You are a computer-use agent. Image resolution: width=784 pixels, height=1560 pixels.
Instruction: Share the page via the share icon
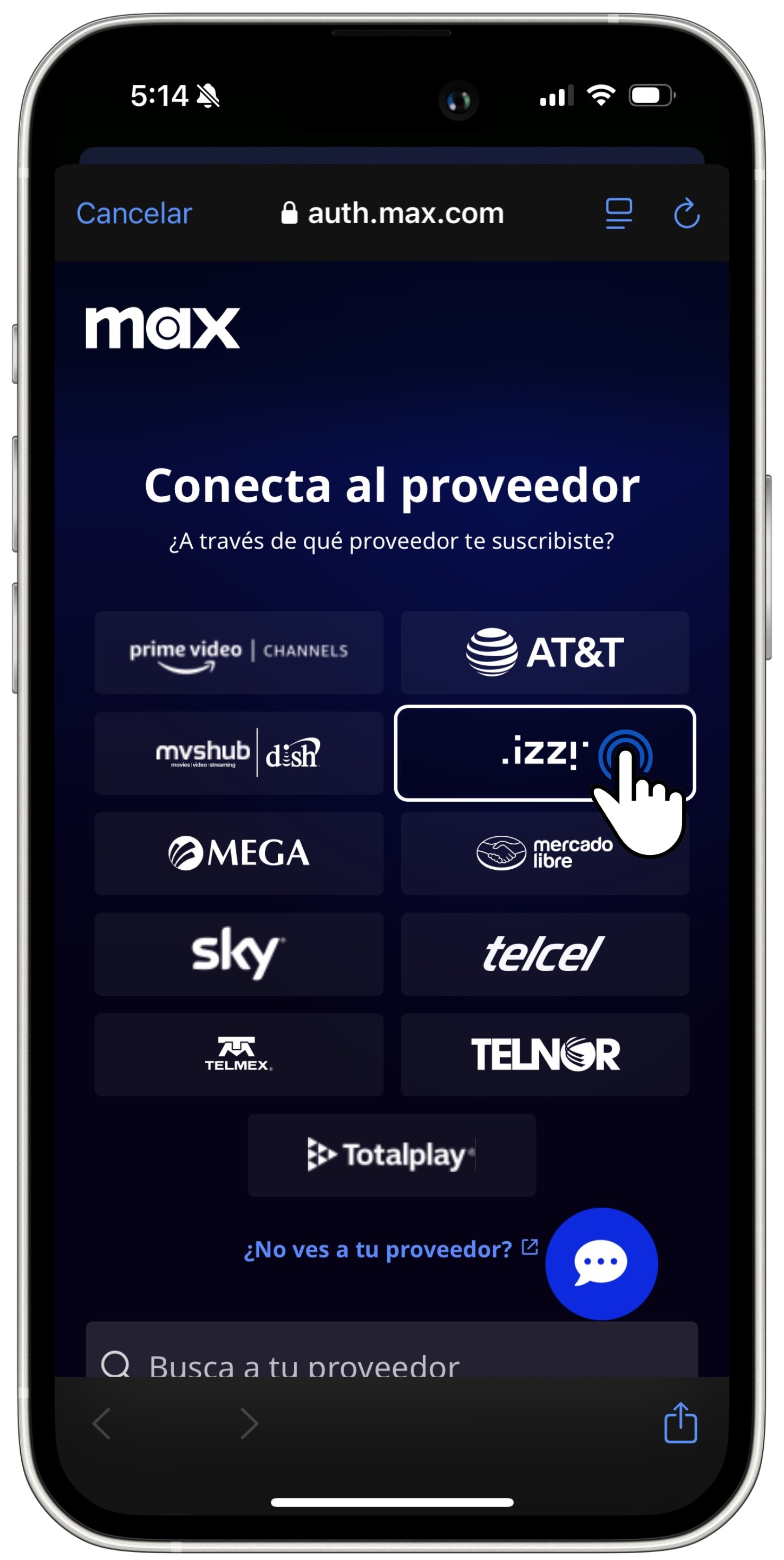click(x=680, y=1423)
